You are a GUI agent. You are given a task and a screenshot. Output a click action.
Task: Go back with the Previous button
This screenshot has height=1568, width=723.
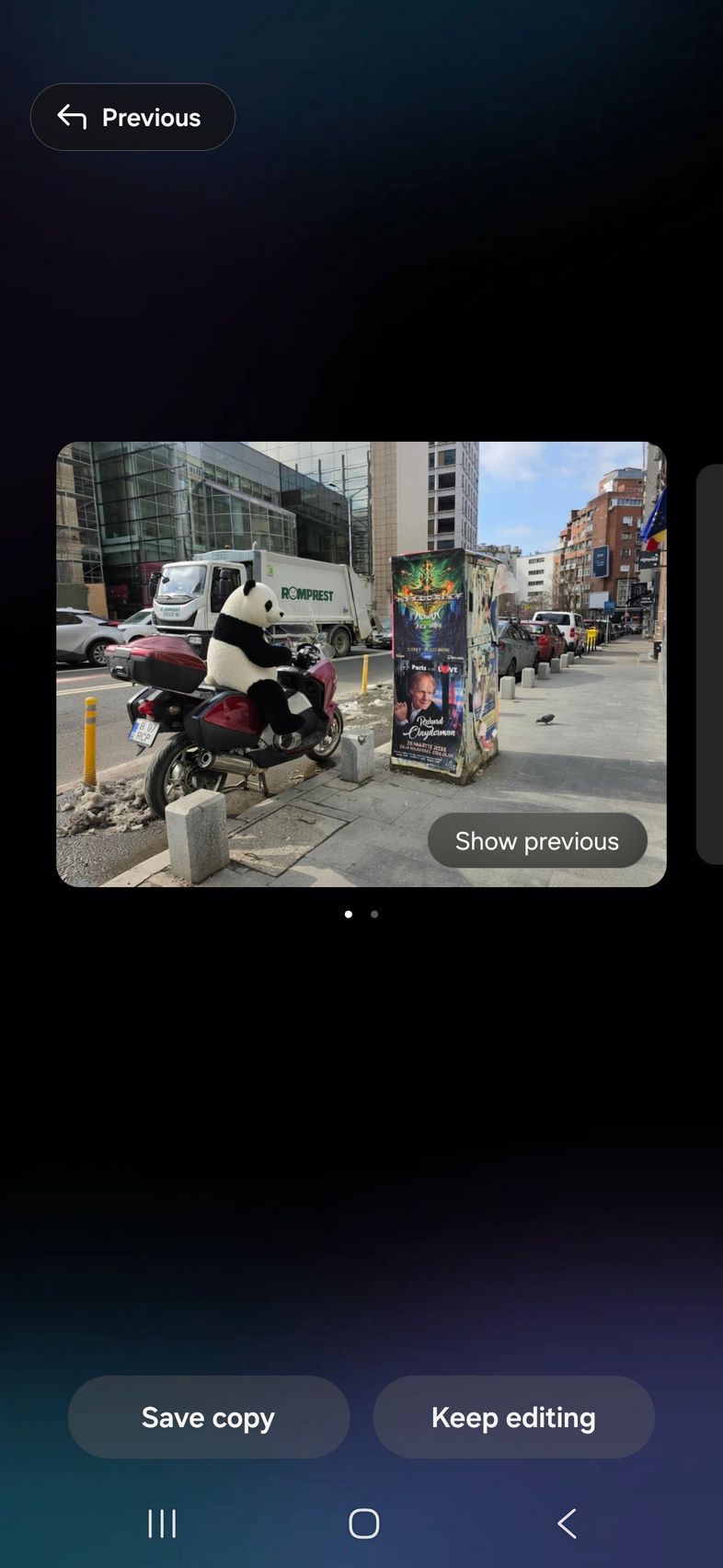pos(132,118)
